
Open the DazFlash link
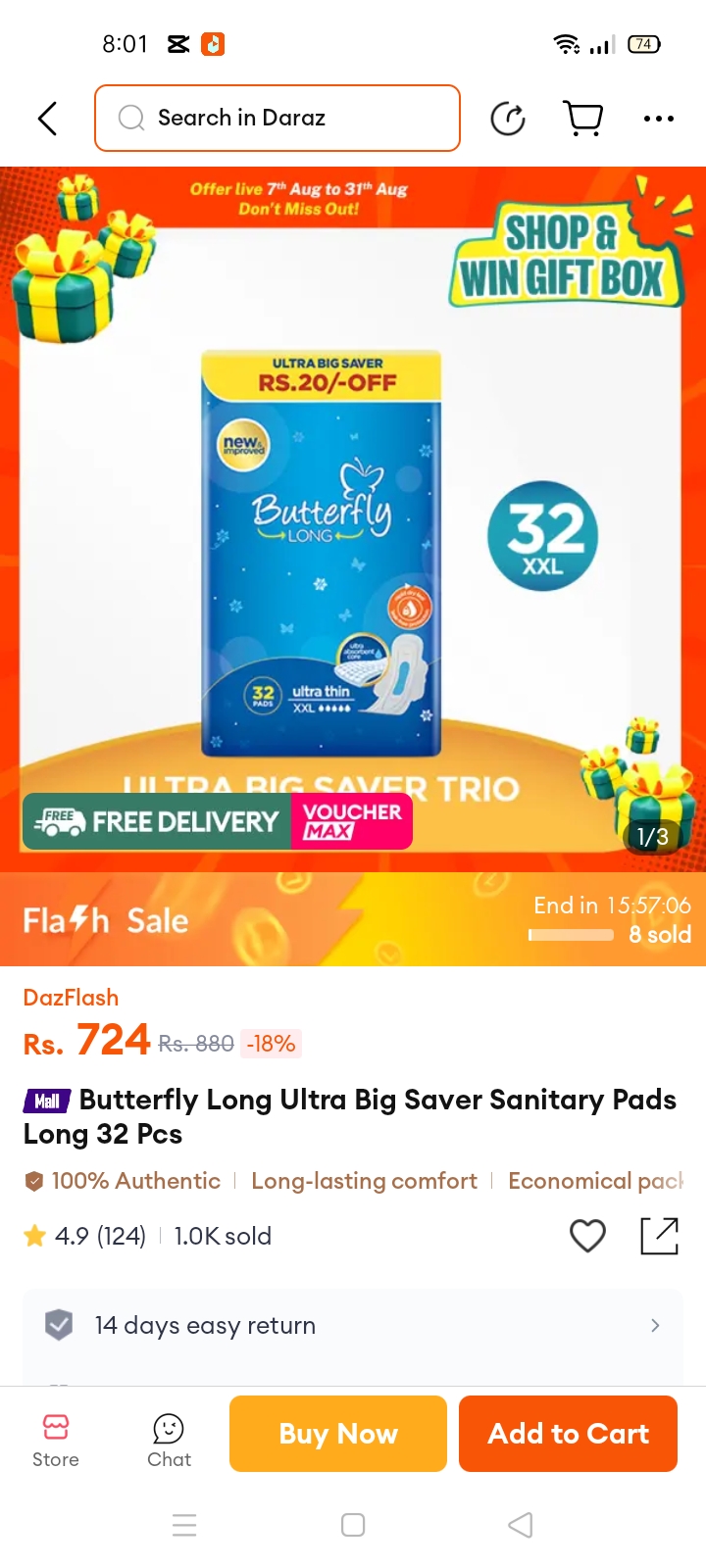pyautogui.click(x=71, y=998)
